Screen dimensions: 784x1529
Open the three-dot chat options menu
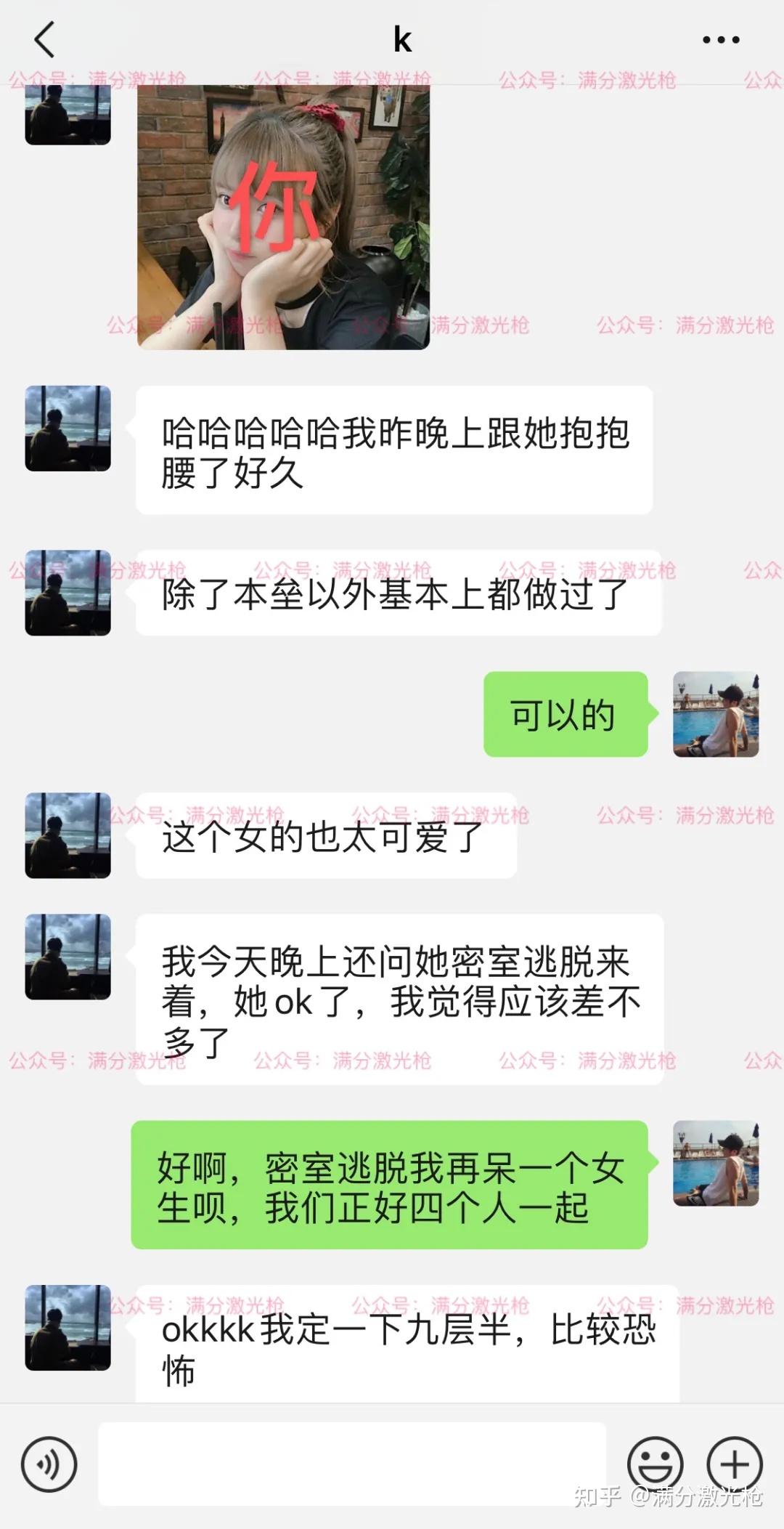721,40
